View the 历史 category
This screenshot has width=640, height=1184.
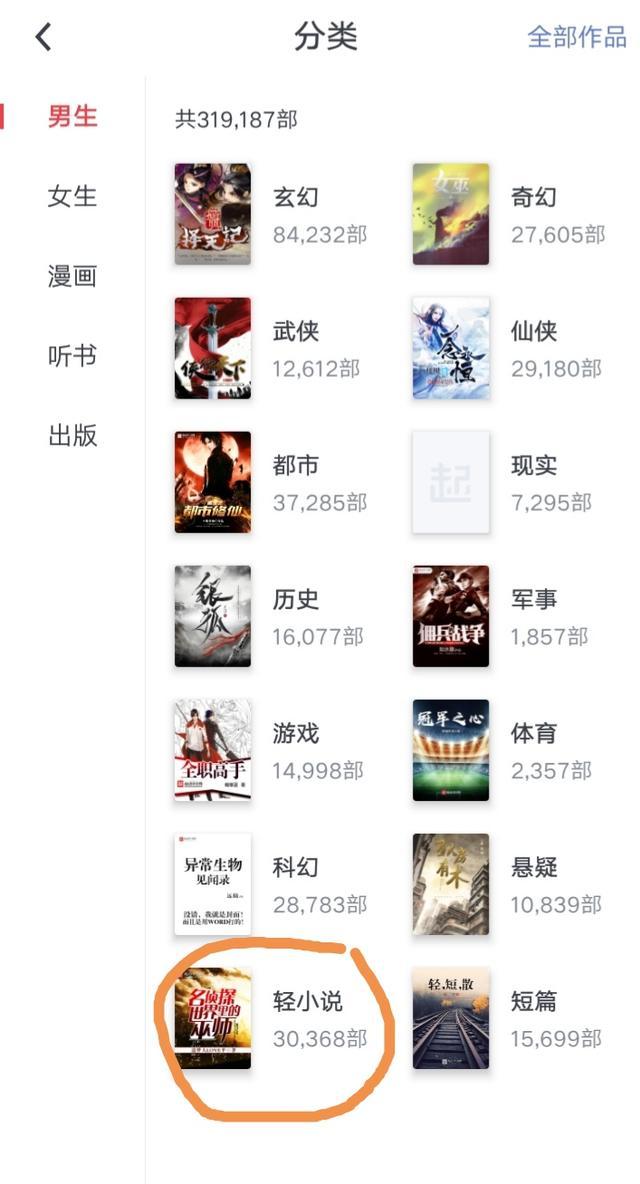coord(272,616)
